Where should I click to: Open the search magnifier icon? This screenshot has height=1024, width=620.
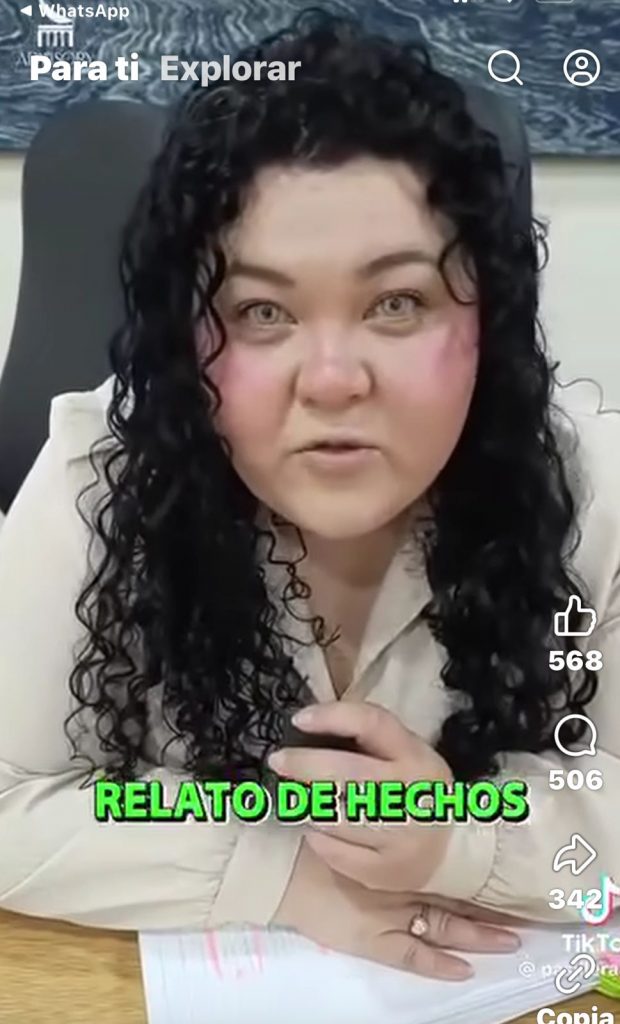tap(505, 68)
